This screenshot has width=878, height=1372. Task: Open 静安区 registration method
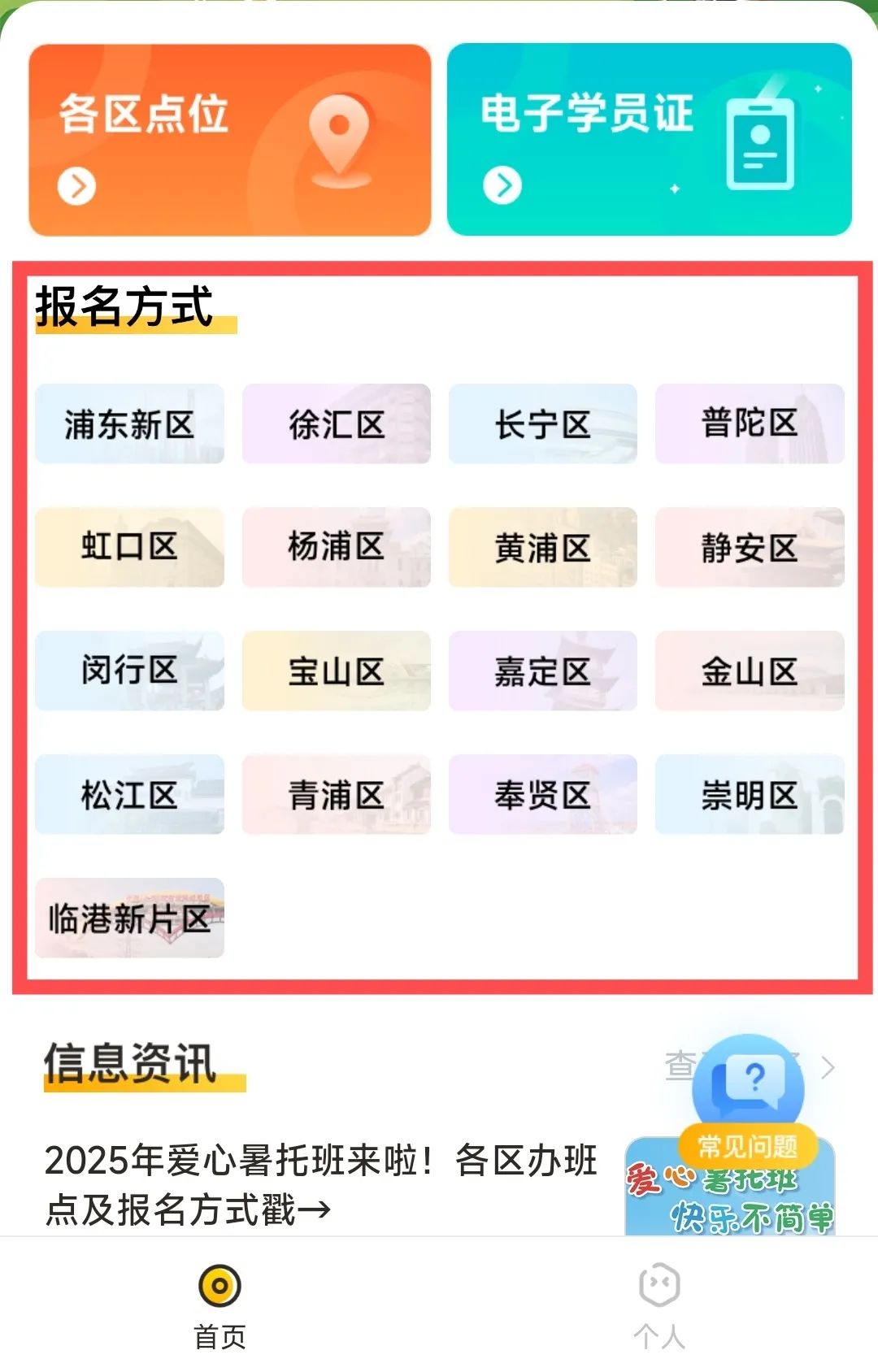point(749,548)
